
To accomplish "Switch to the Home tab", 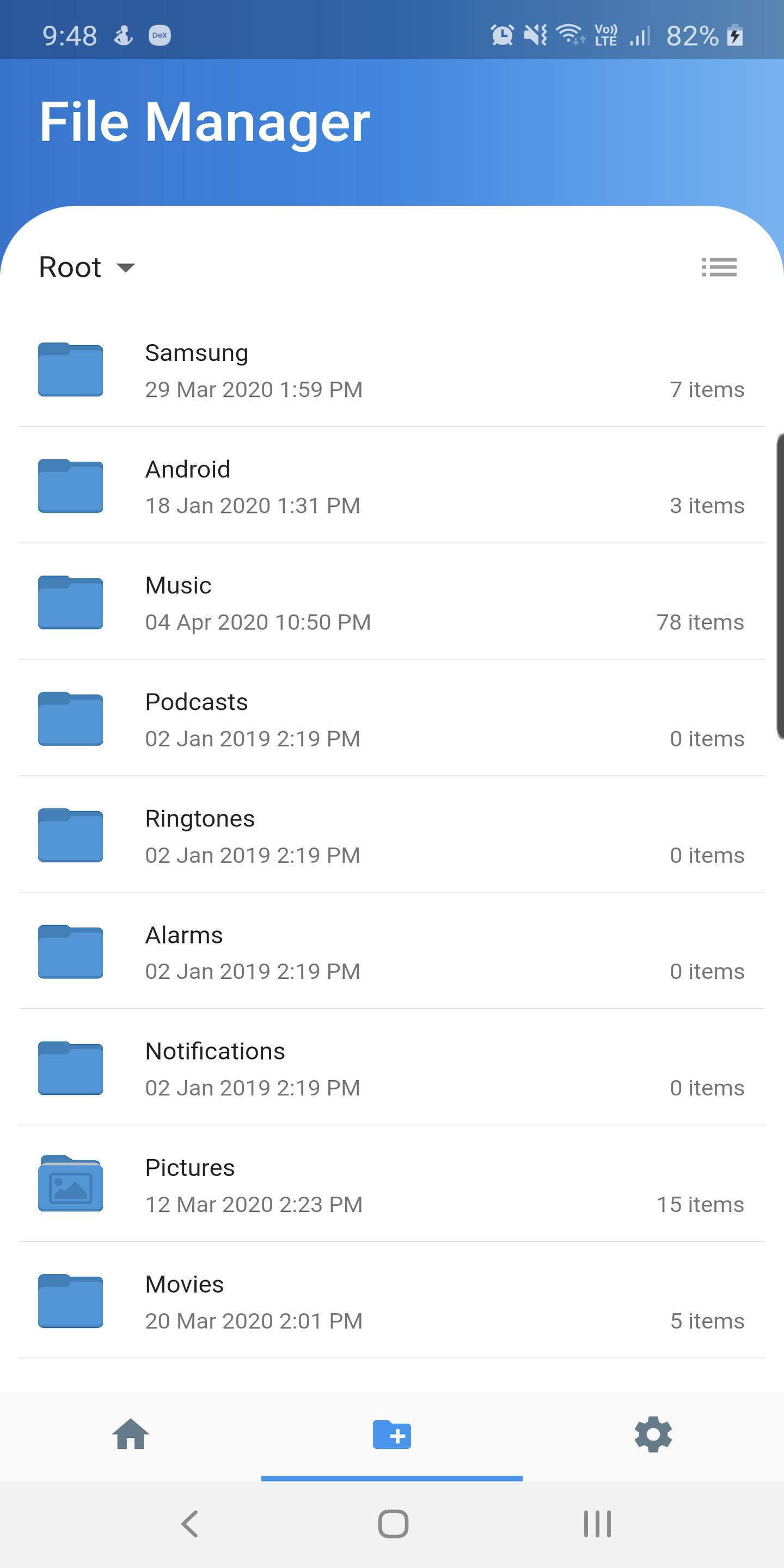I will pos(131,1435).
